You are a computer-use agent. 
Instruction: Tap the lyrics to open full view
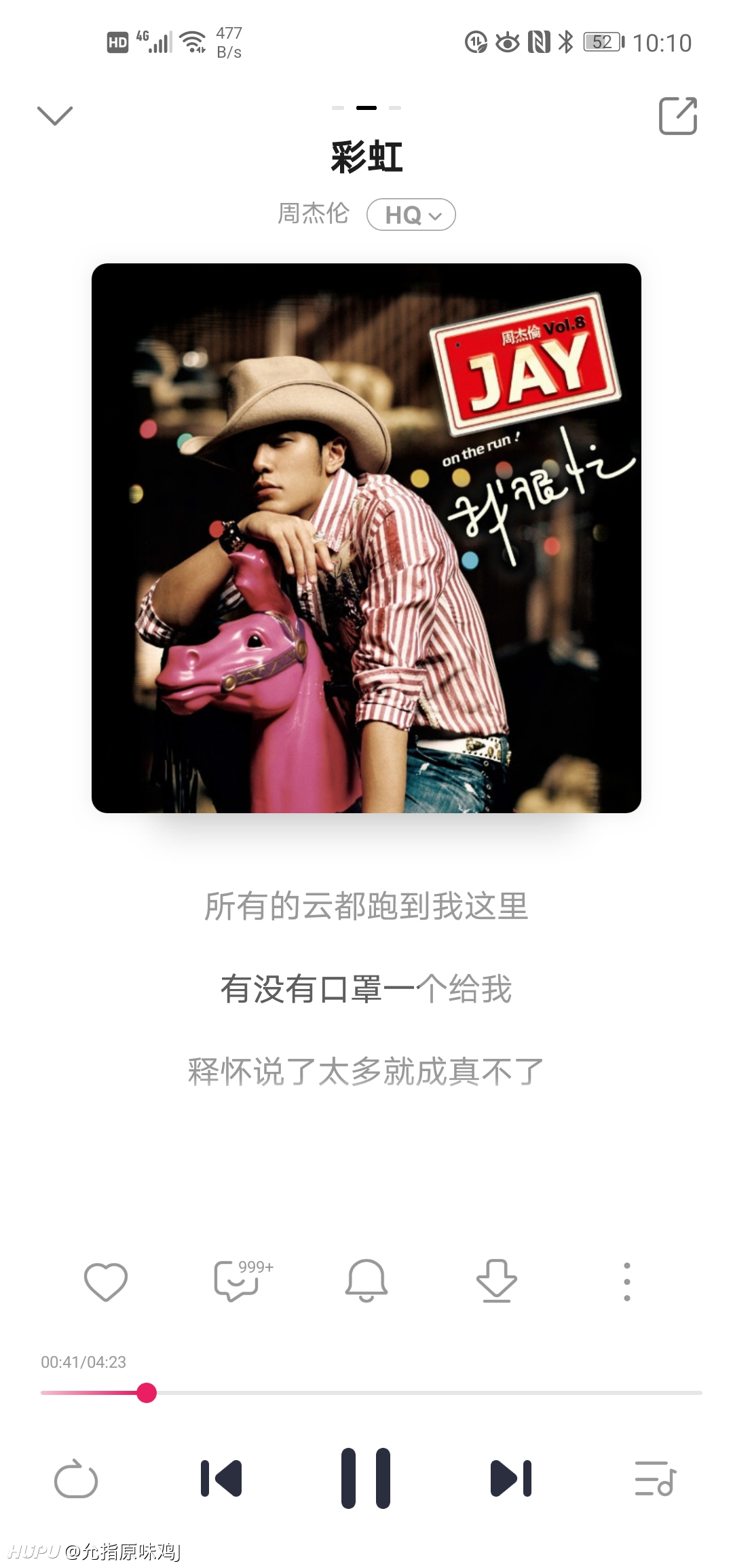coord(366,989)
